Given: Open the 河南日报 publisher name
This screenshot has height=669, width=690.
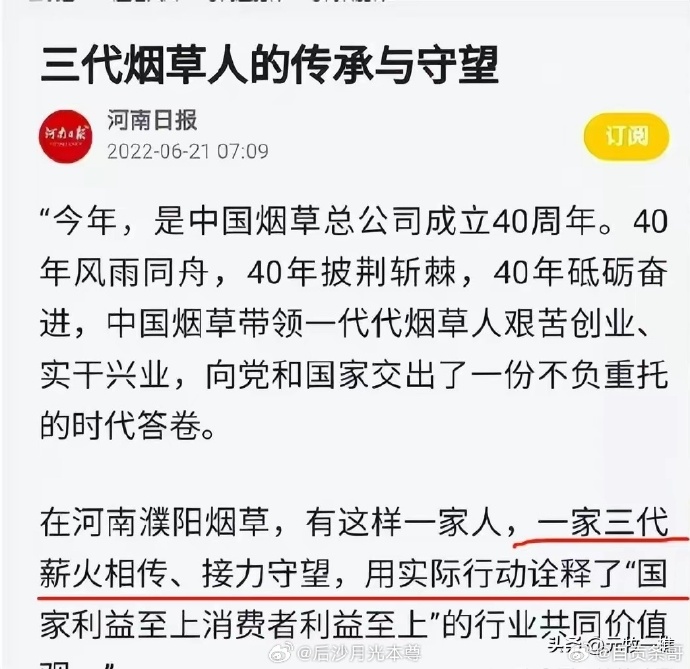Looking at the screenshot, I should tap(152, 121).
